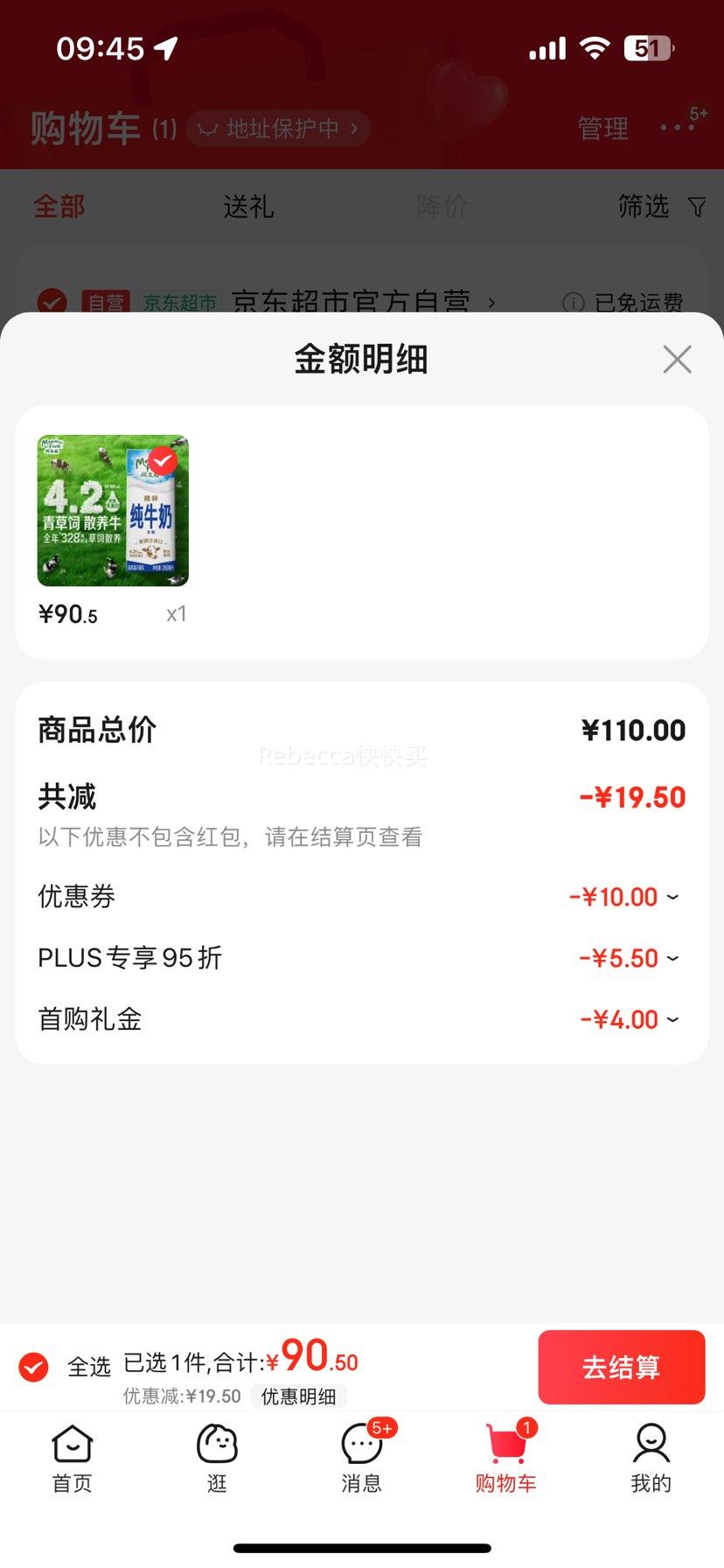Screen dimensions: 724x1568
Task: Open the milk product thumbnail
Action: (x=113, y=510)
